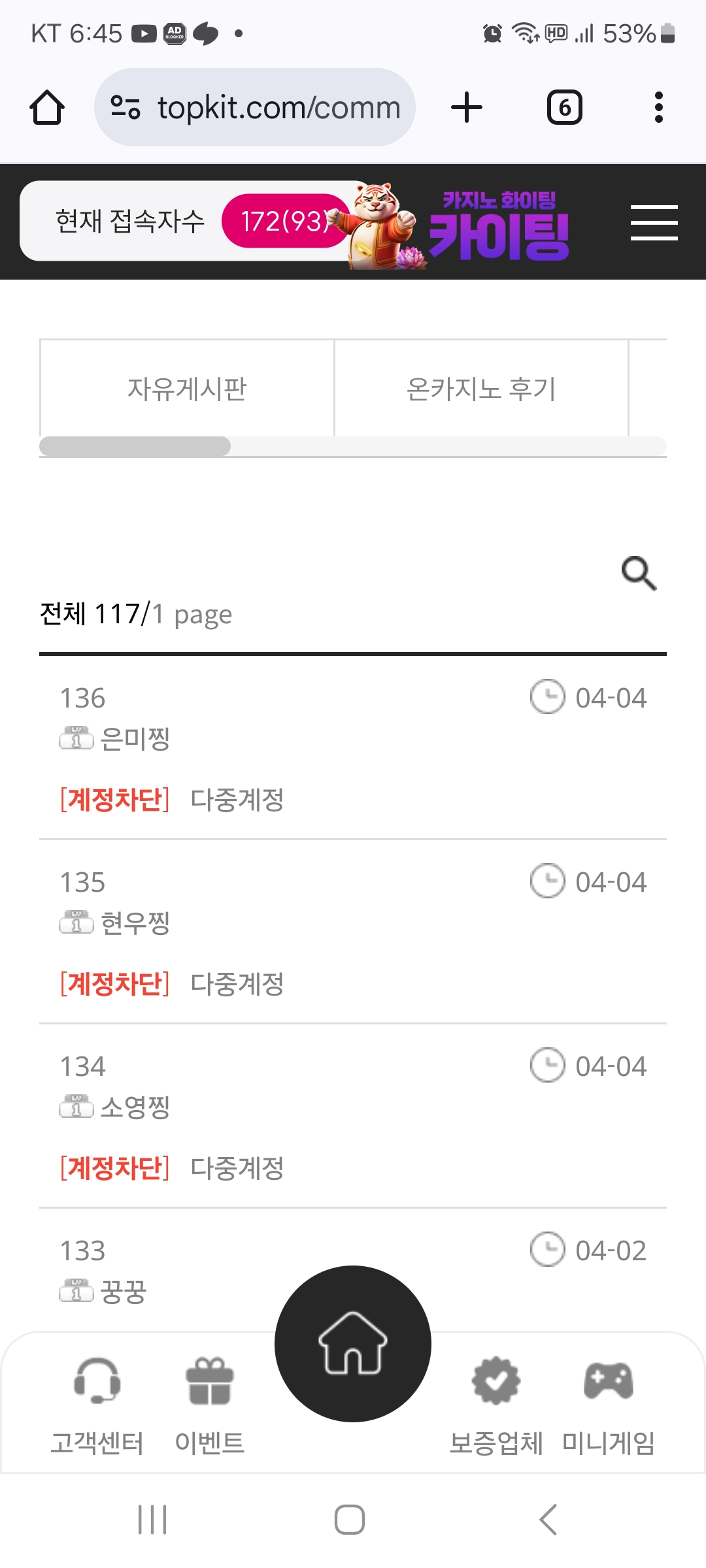Open the browser overflow menu
706x1568 pixels.
658,107
